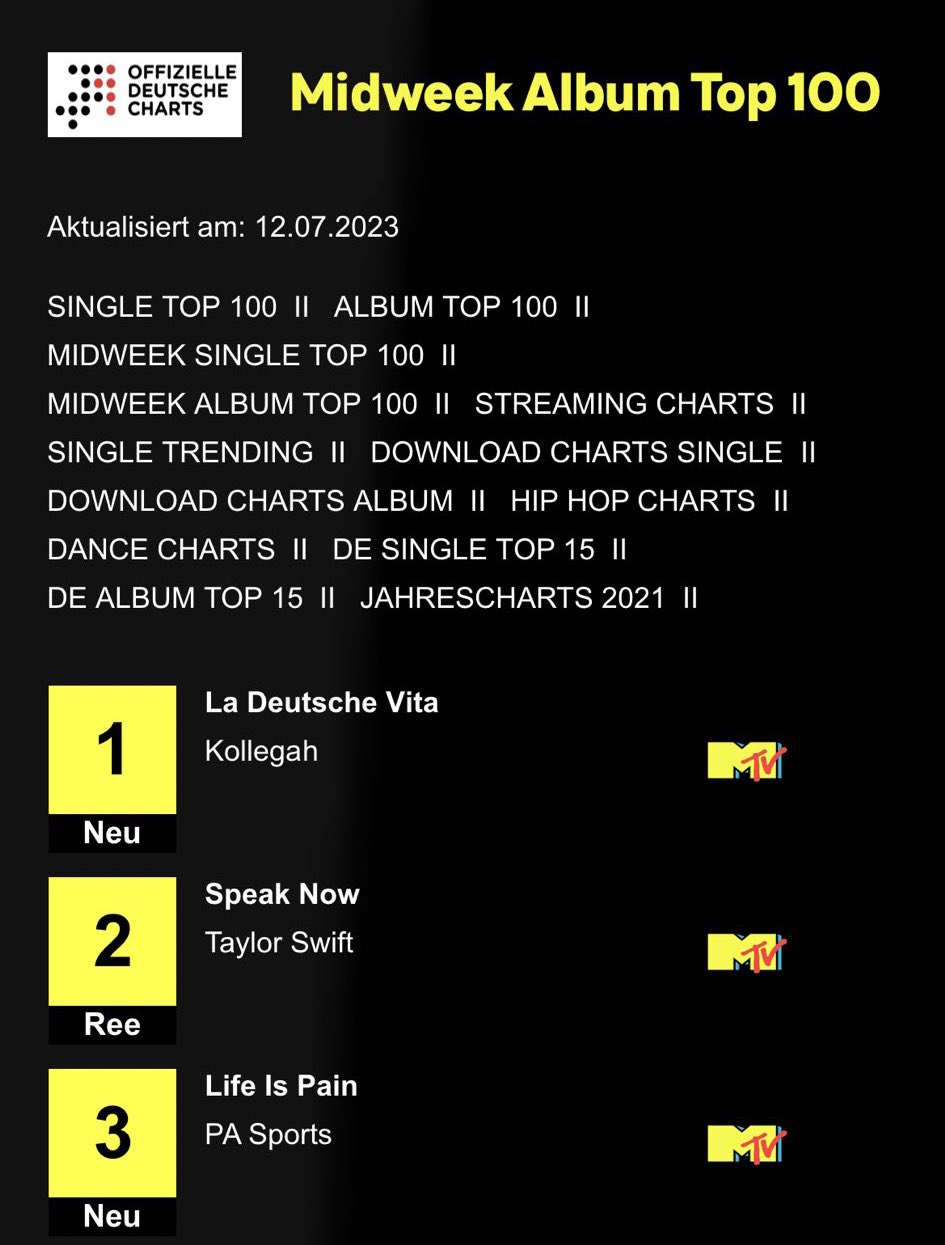The width and height of the screenshot is (945, 1245).
Task: Open DOWNLOAD CHARTS ALBUM
Action: pos(250,501)
